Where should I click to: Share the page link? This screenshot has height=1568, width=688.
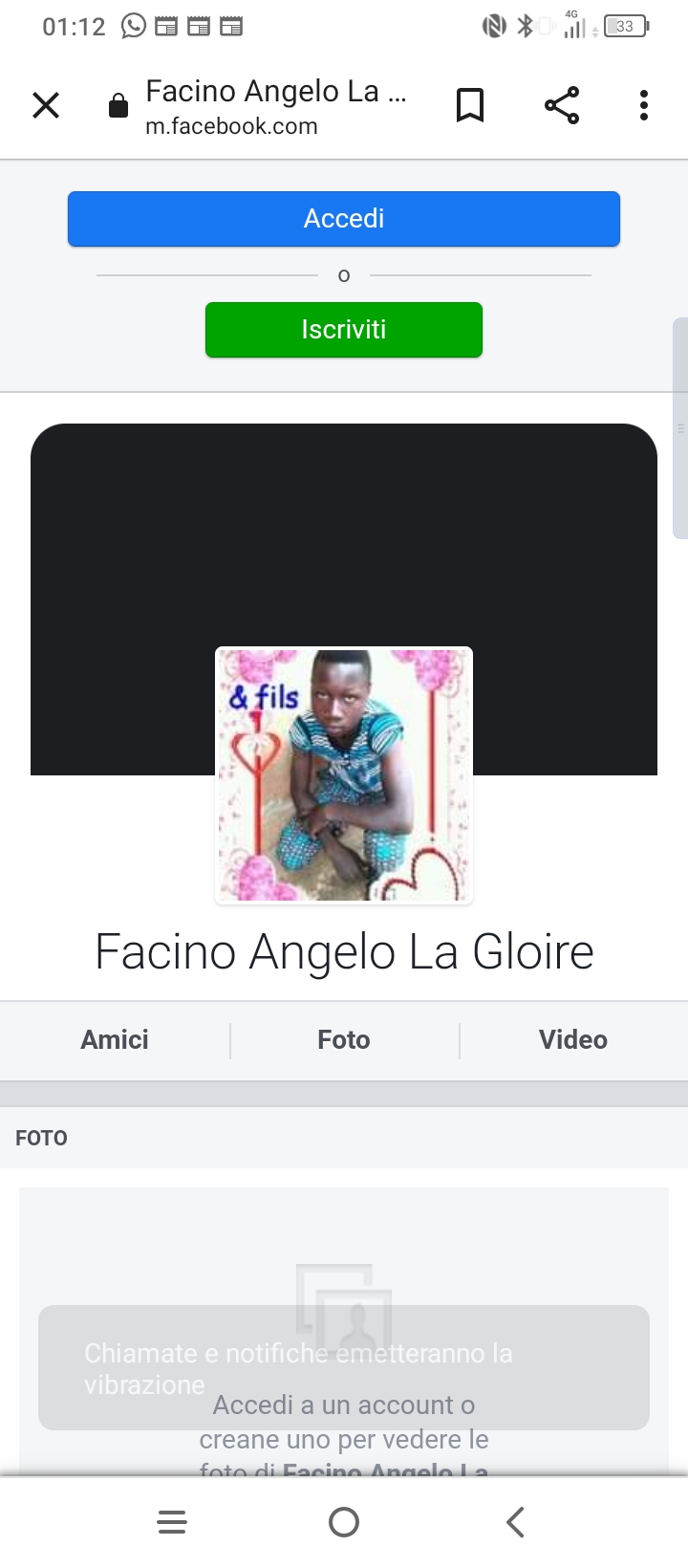click(562, 105)
